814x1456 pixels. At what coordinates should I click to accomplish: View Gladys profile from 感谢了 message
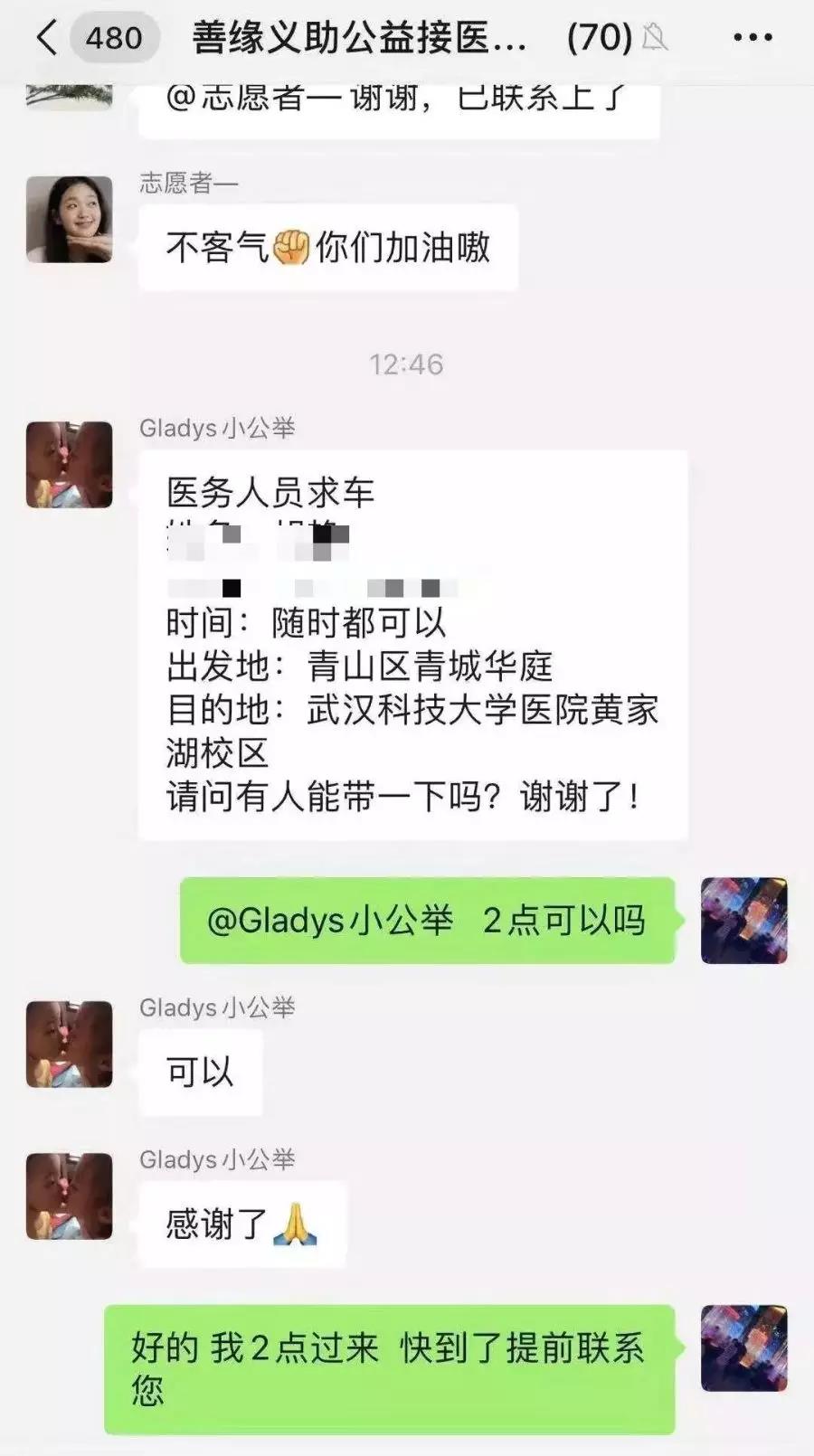pos(70,1196)
